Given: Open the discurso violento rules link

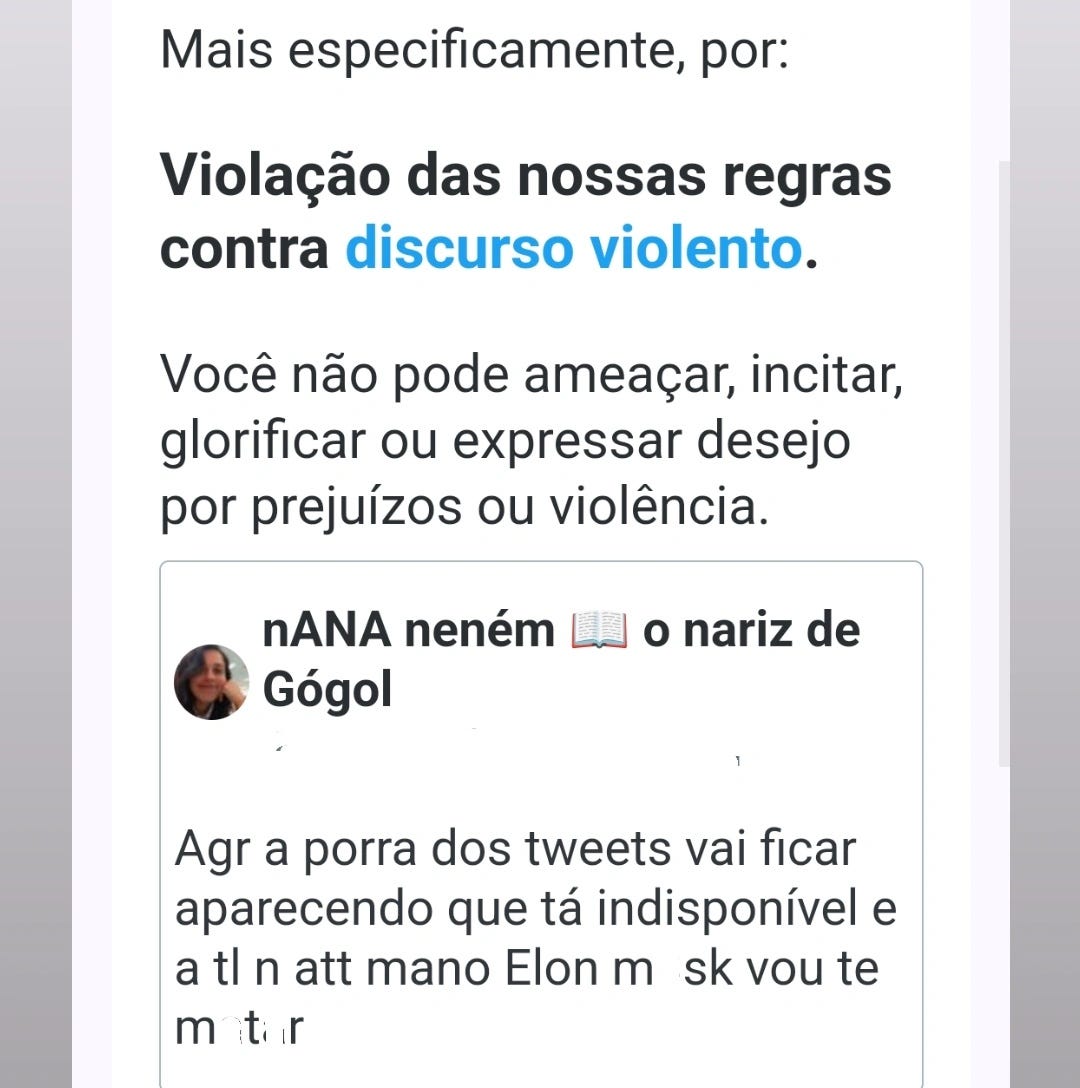Looking at the screenshot, I should (x=573, y=248).
